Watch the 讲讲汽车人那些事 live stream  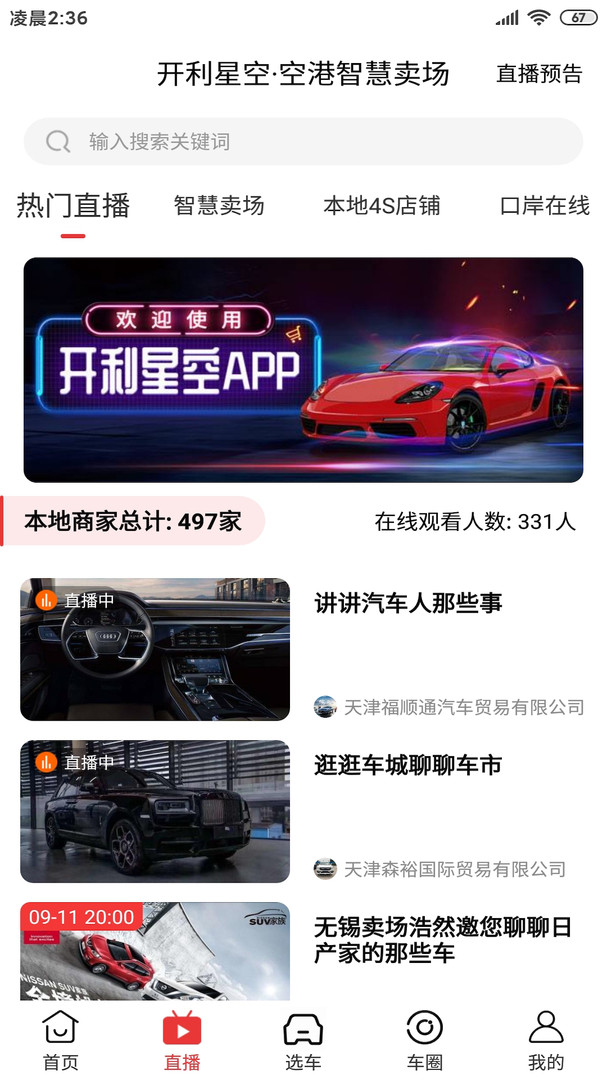[x=155, y=649]
